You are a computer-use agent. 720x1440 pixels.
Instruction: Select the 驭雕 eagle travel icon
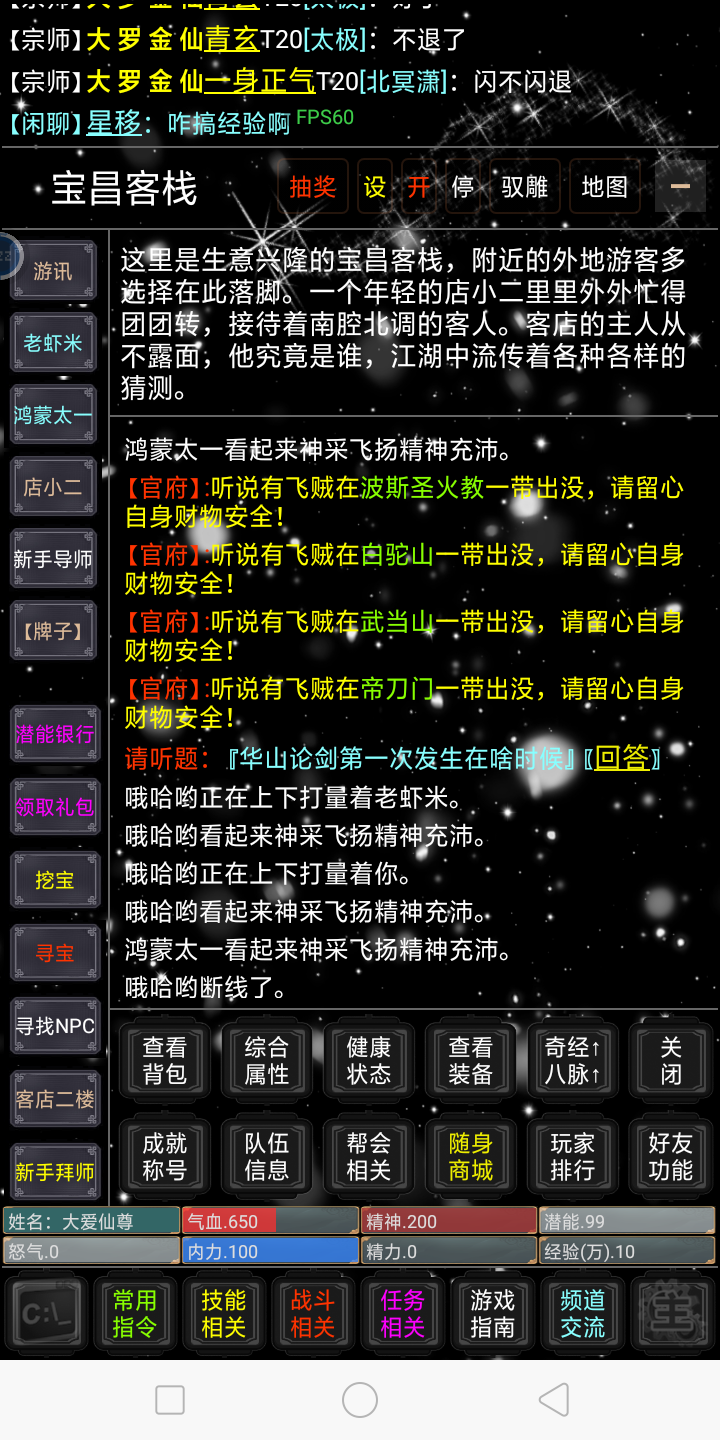pos(524,187)
